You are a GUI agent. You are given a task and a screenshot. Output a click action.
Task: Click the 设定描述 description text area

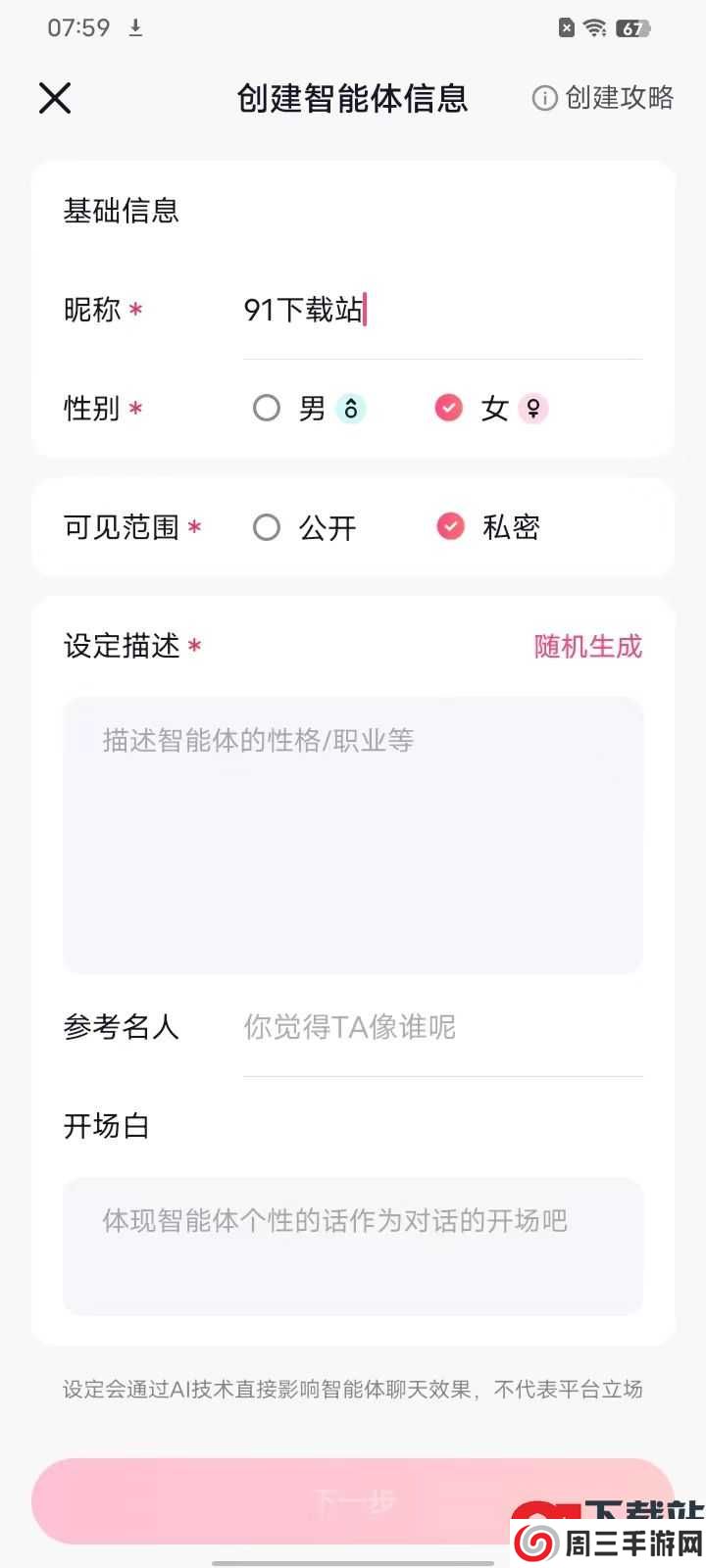click(x=352, y=833)
